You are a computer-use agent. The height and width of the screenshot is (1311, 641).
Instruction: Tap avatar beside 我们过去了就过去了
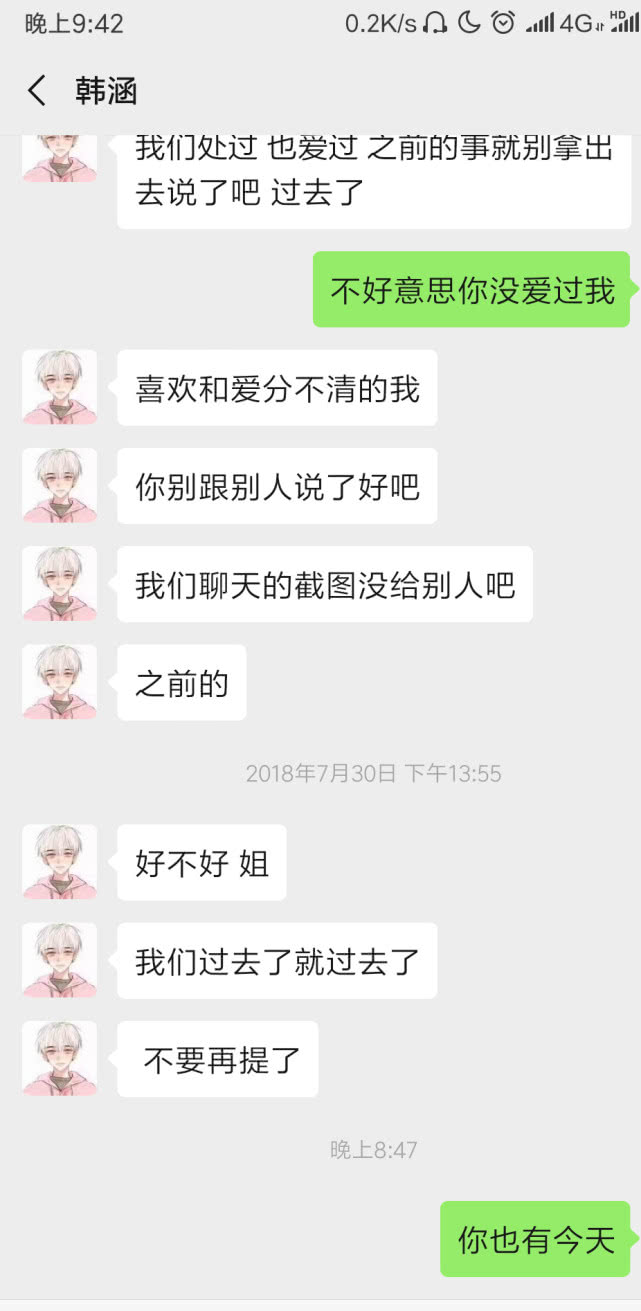coord(60,959)
